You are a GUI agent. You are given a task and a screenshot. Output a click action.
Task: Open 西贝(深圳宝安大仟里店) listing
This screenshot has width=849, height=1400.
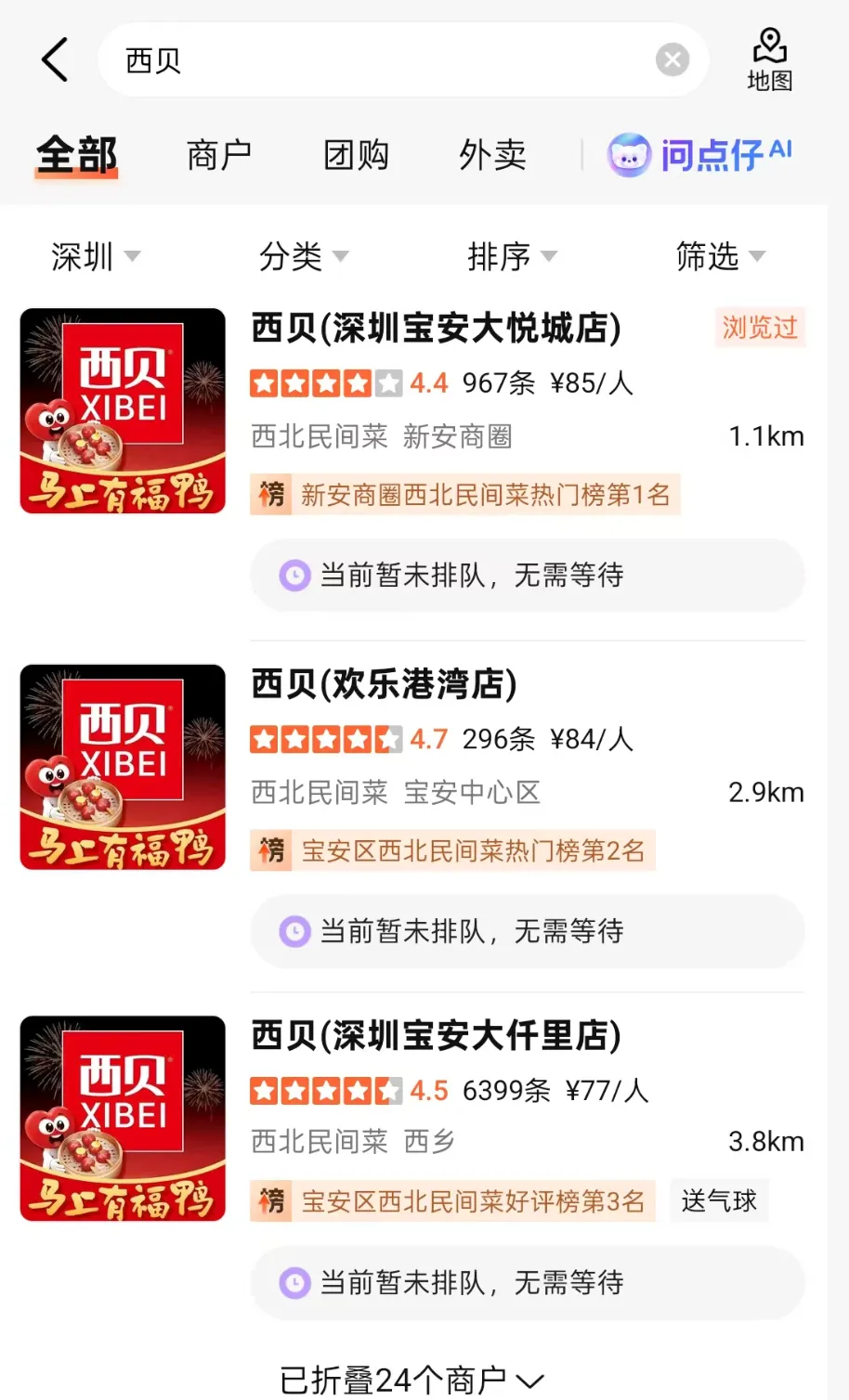[437, 1036]
